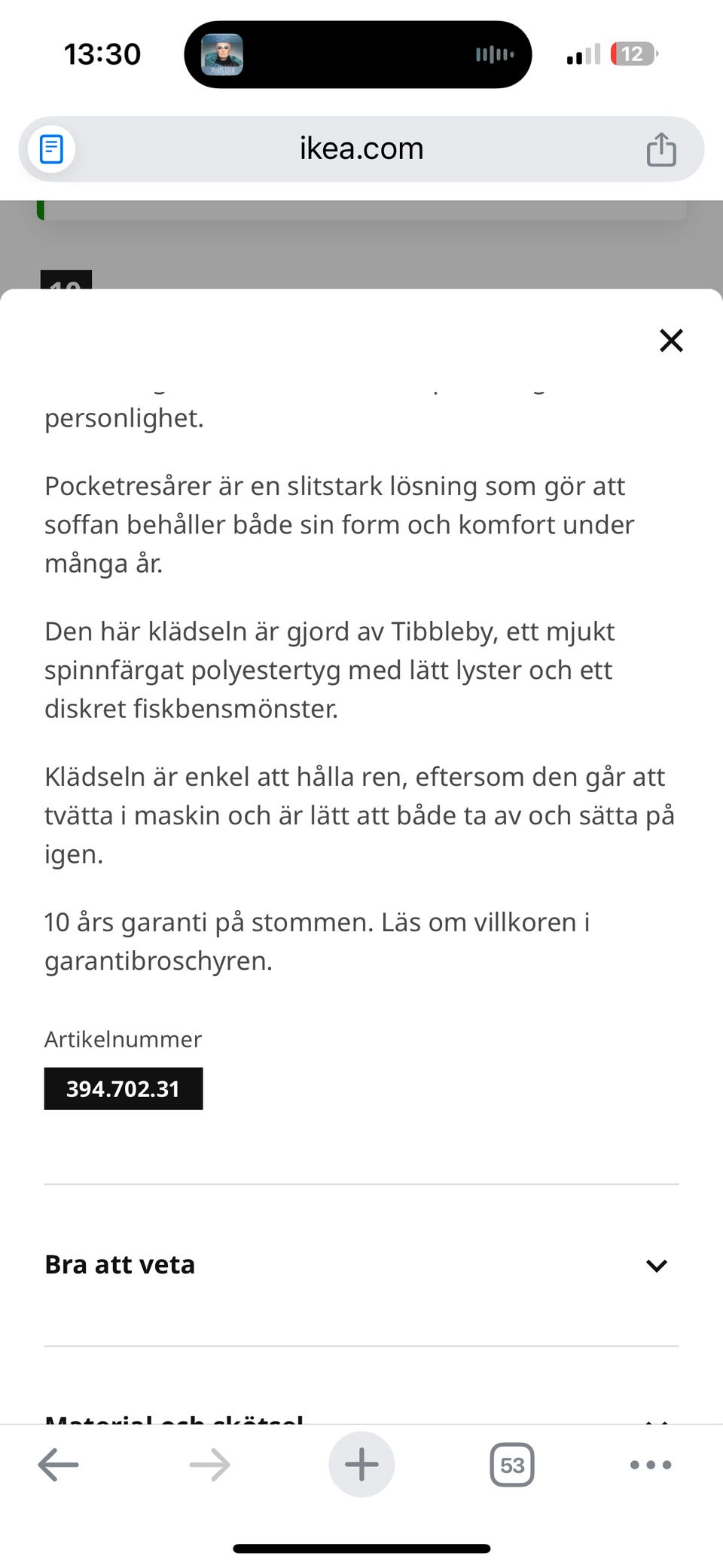Tap garantibroschyren text about the 10-year warranty
Viewport: 723px width, 1568px height.
point(159,960)
